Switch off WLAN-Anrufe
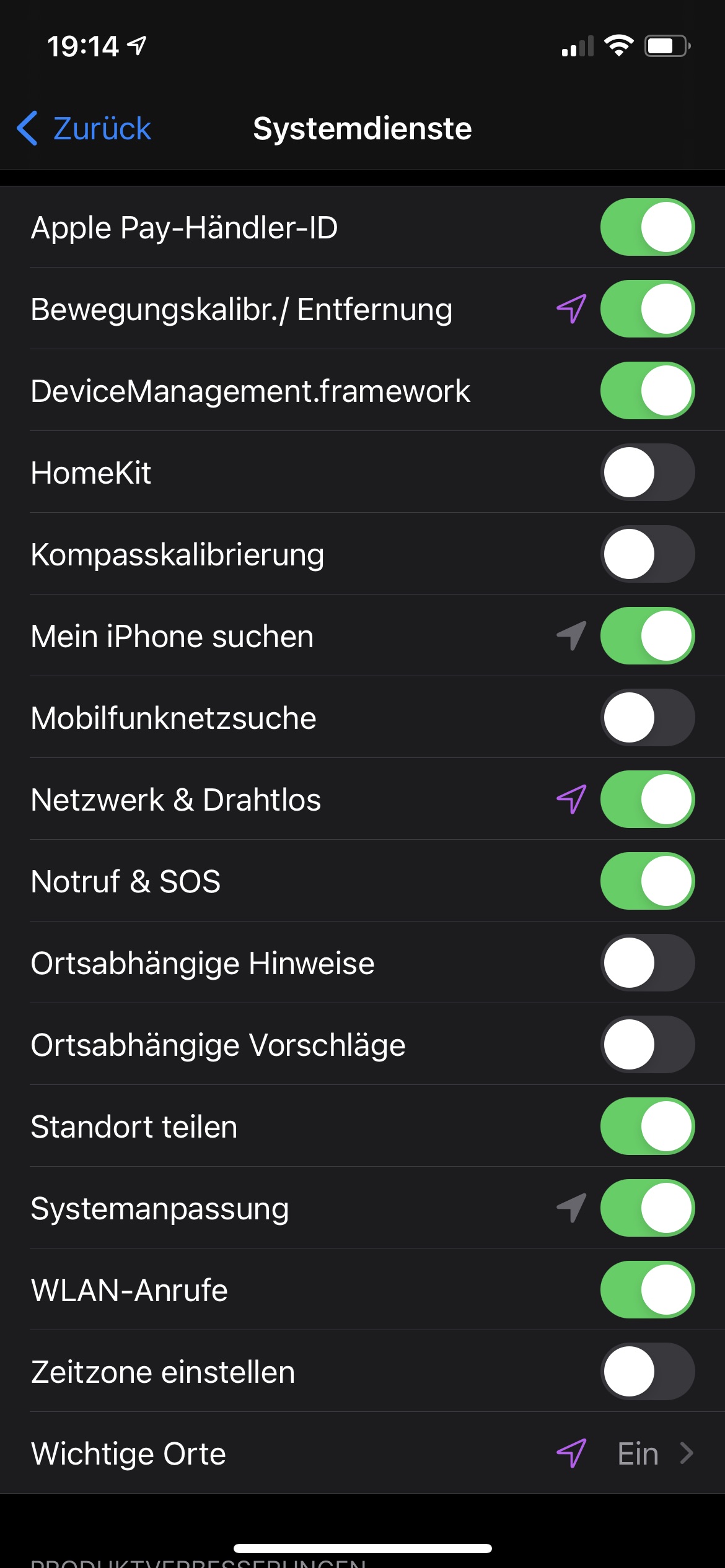The width and height of the screenshot is (725, 1568). (x=647, y=1290)
